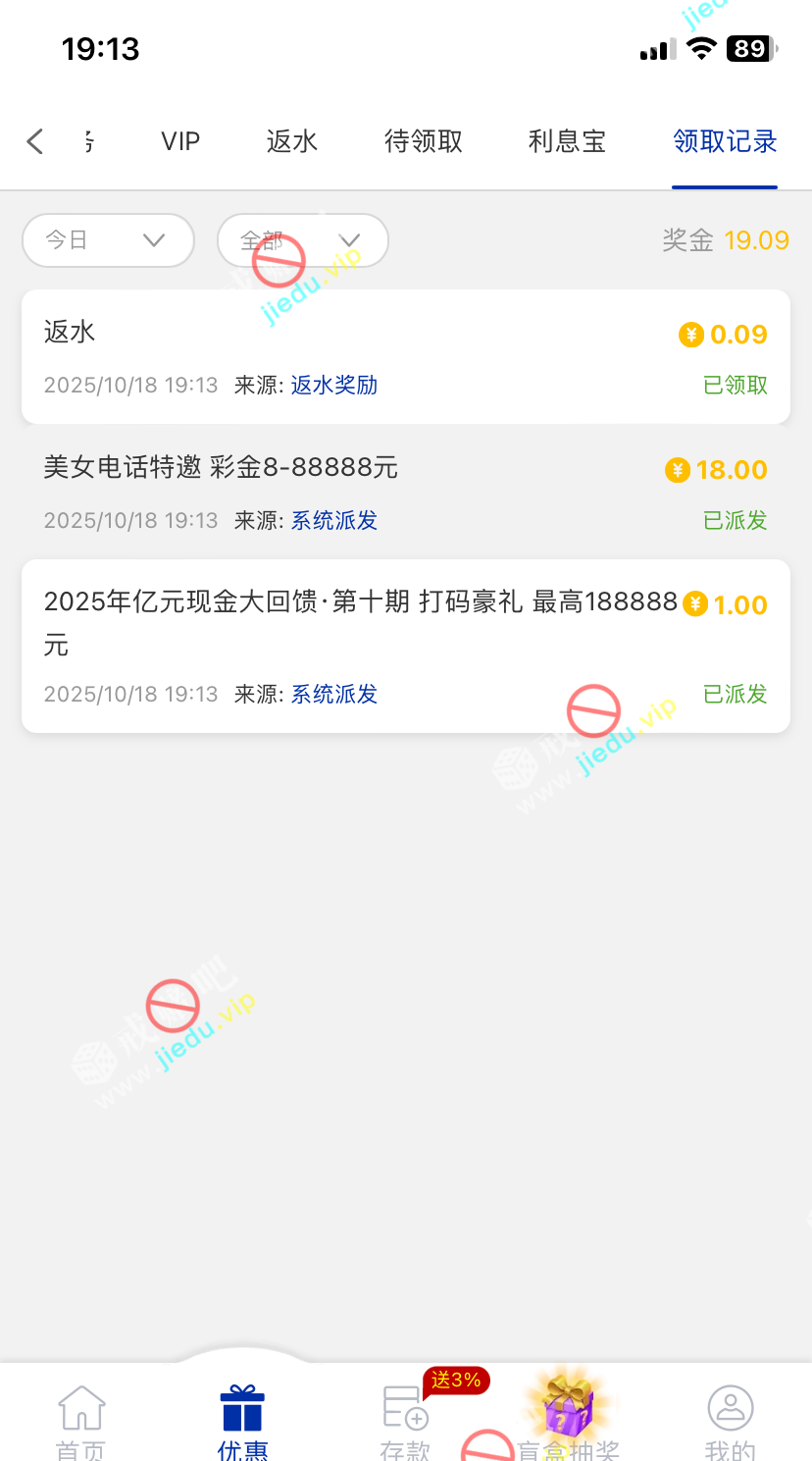Image resolution: width=812 pixels, height=1461 pixels.
Task: Open the 返水奖励 source link
Action: pos(334,386)
